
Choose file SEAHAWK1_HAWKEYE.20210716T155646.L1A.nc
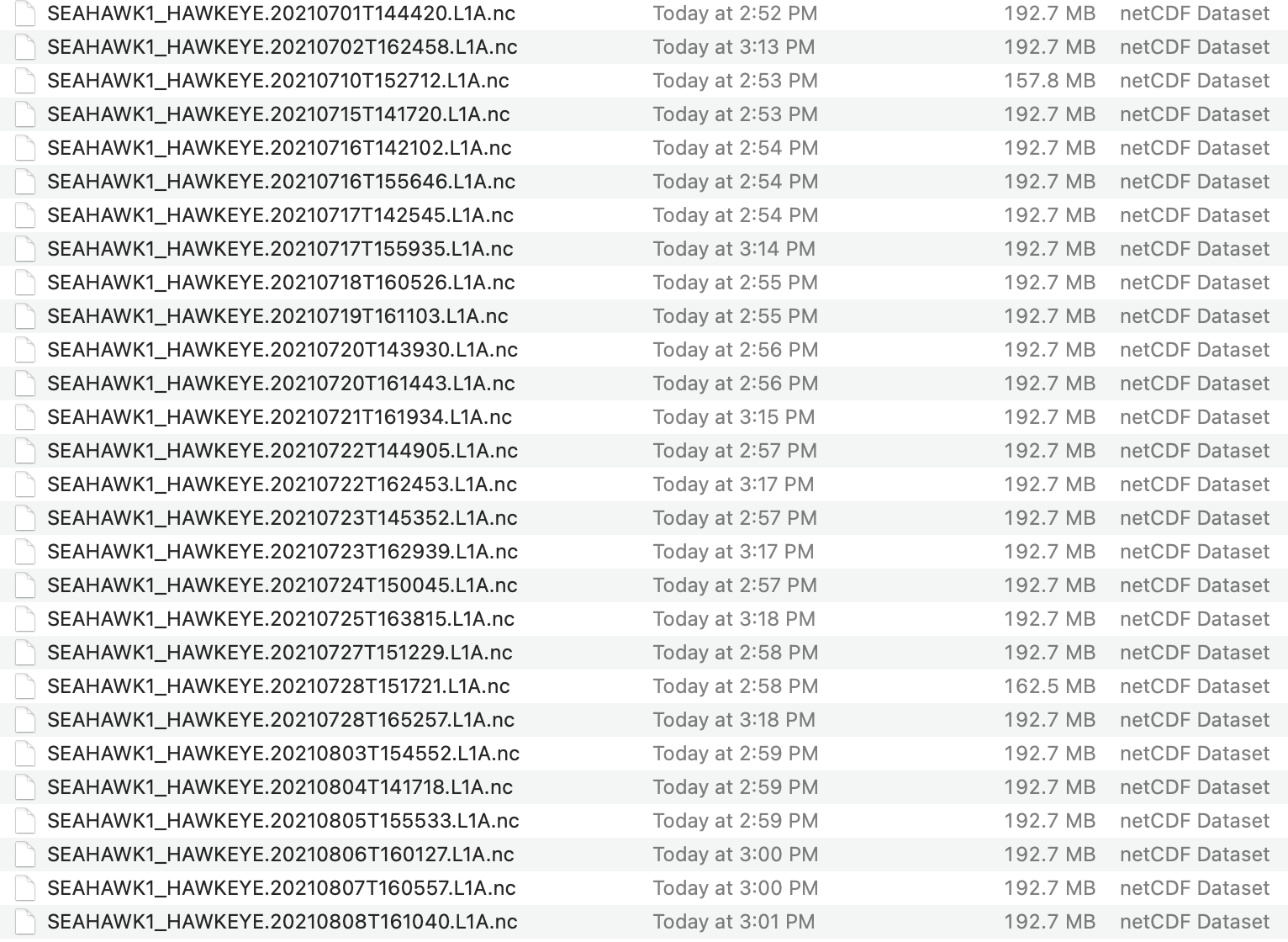(x=281, y=182)
